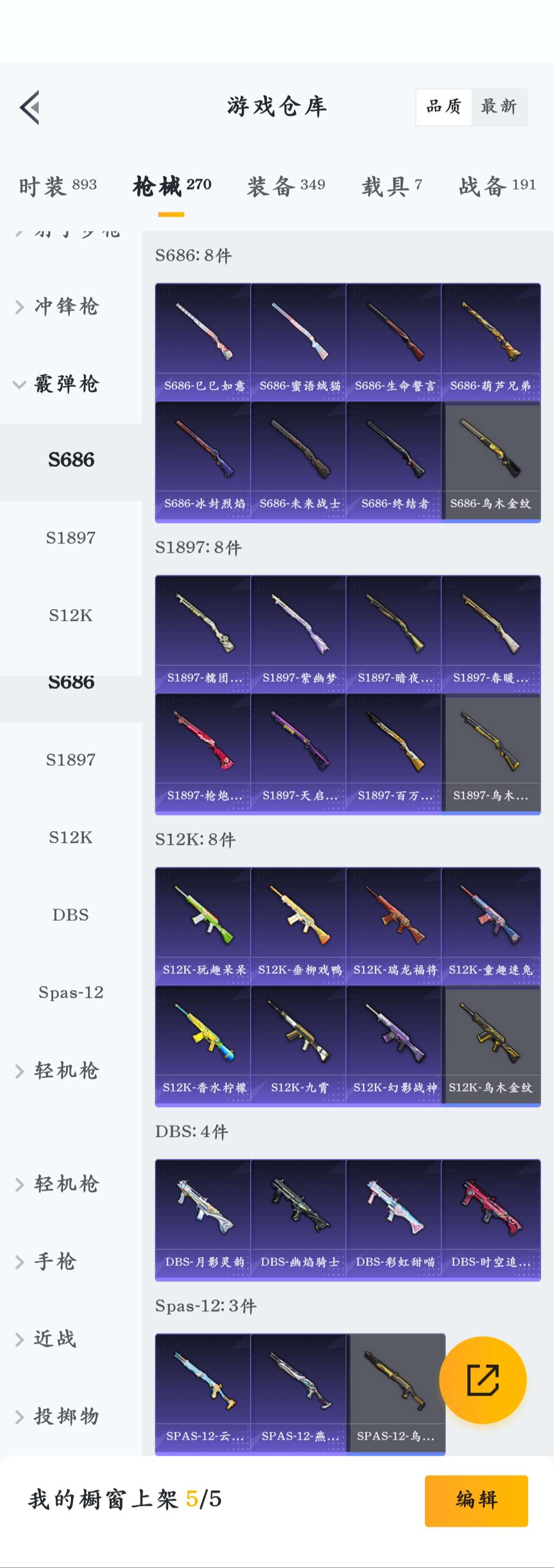
Task: Expand the 手枪 category
Action: tap(55, 1261)
